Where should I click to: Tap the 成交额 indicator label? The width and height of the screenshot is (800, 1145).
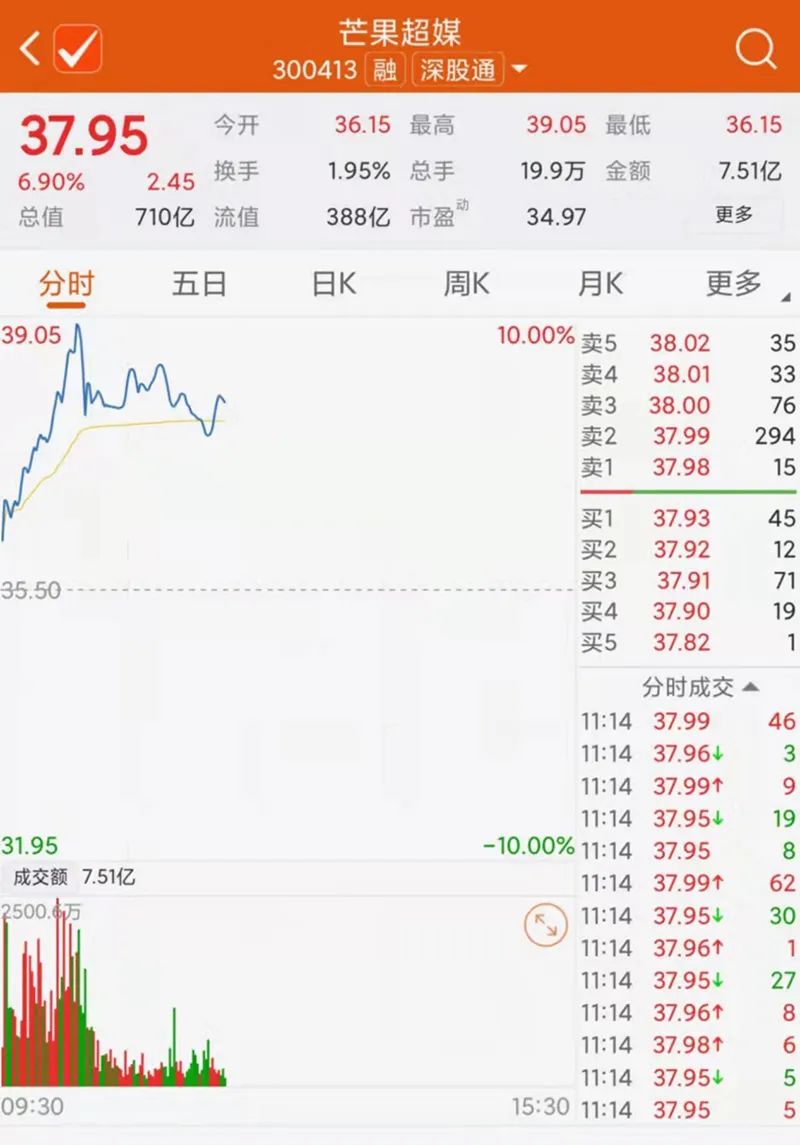point(40,878)
